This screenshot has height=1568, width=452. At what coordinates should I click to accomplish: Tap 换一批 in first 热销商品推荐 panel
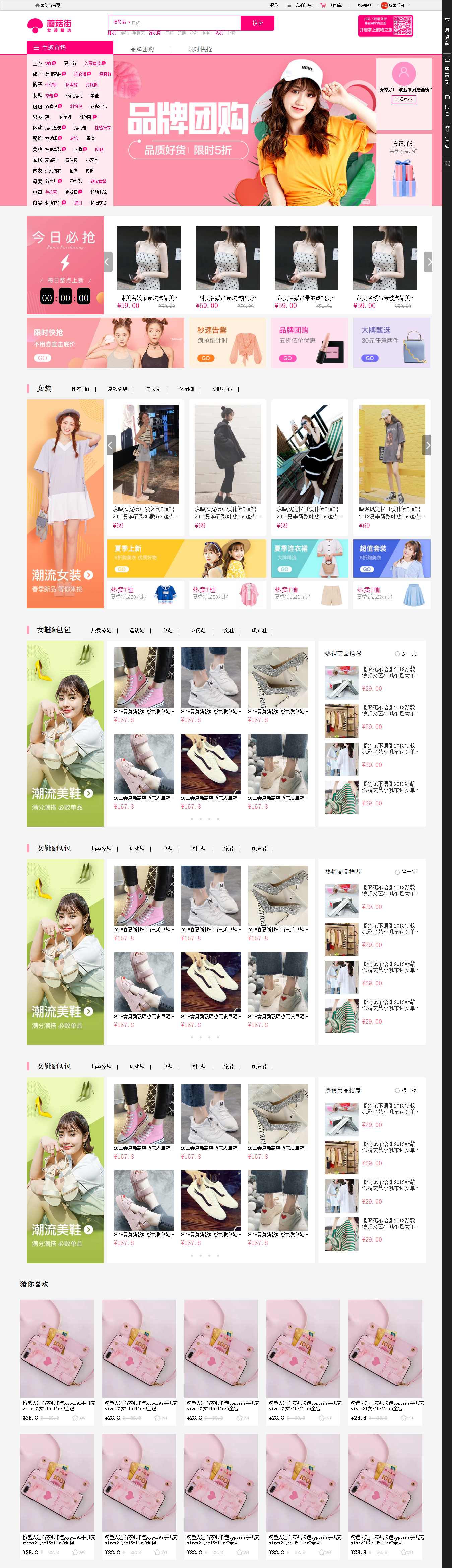[406, 654]
